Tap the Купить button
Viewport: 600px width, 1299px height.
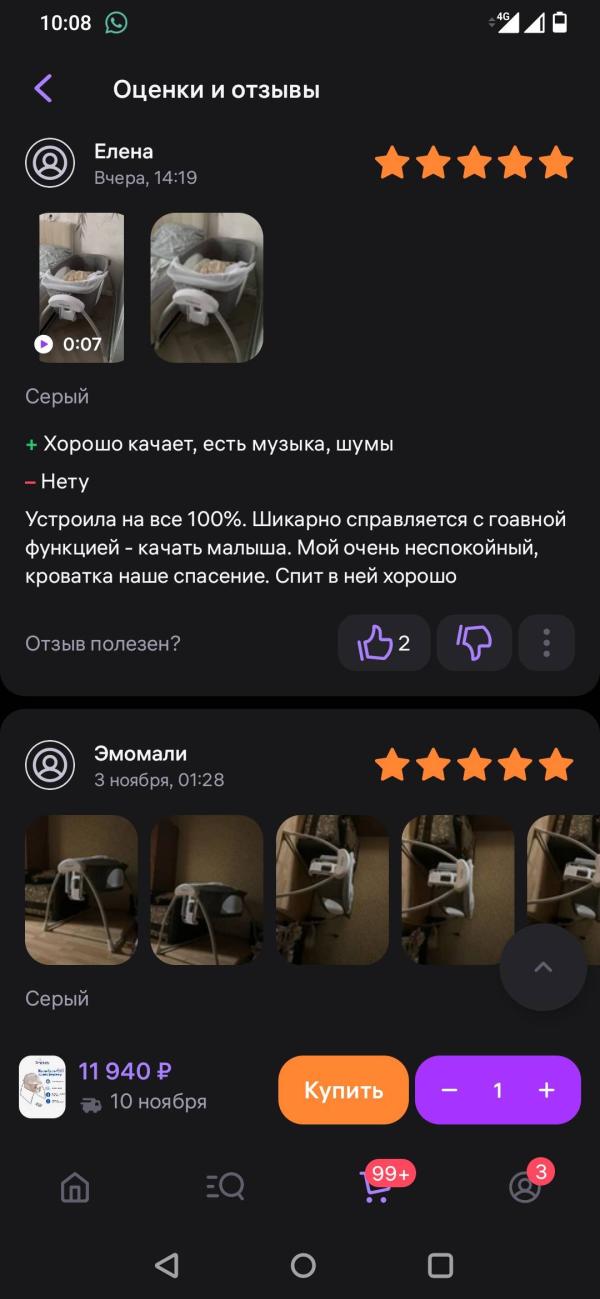click(343, 1090)
